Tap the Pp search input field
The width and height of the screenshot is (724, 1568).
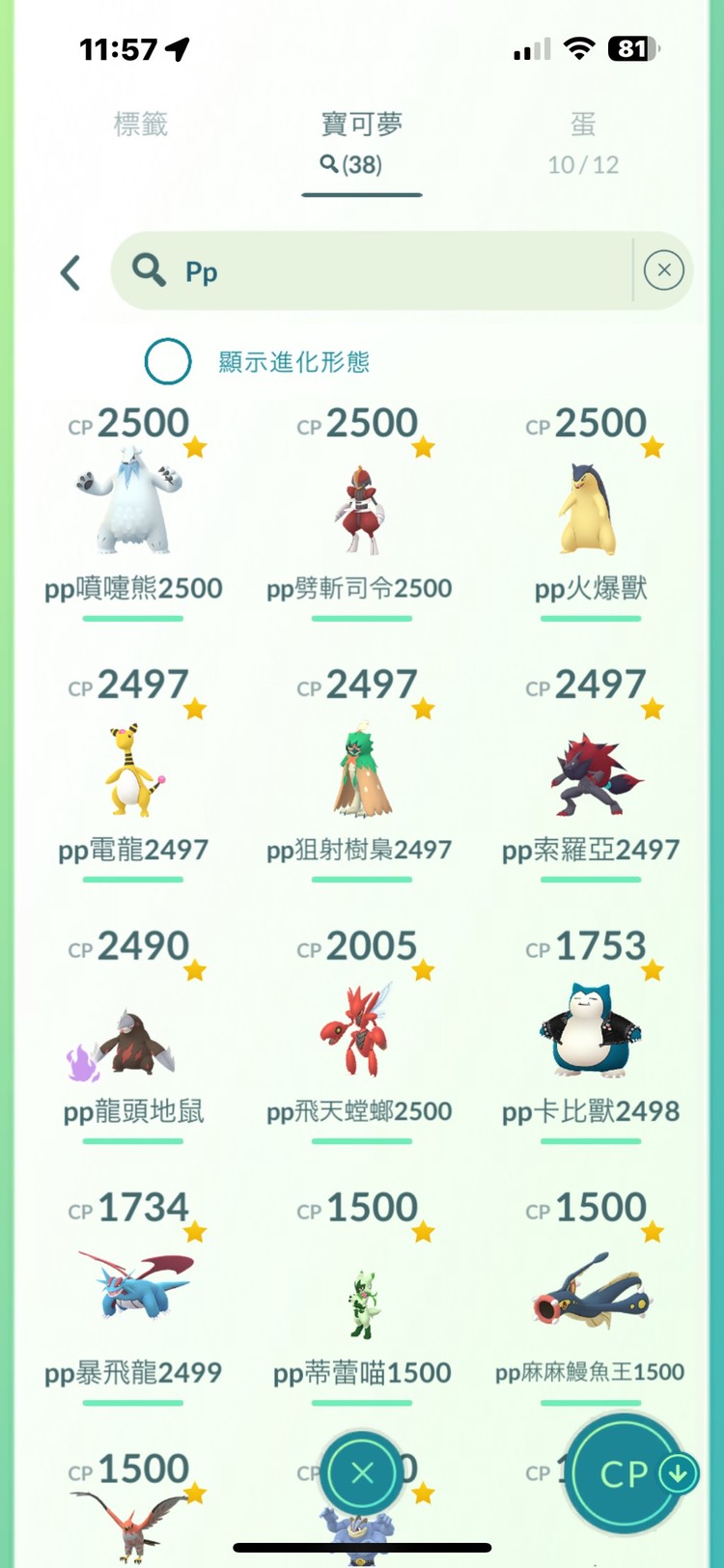386,271
